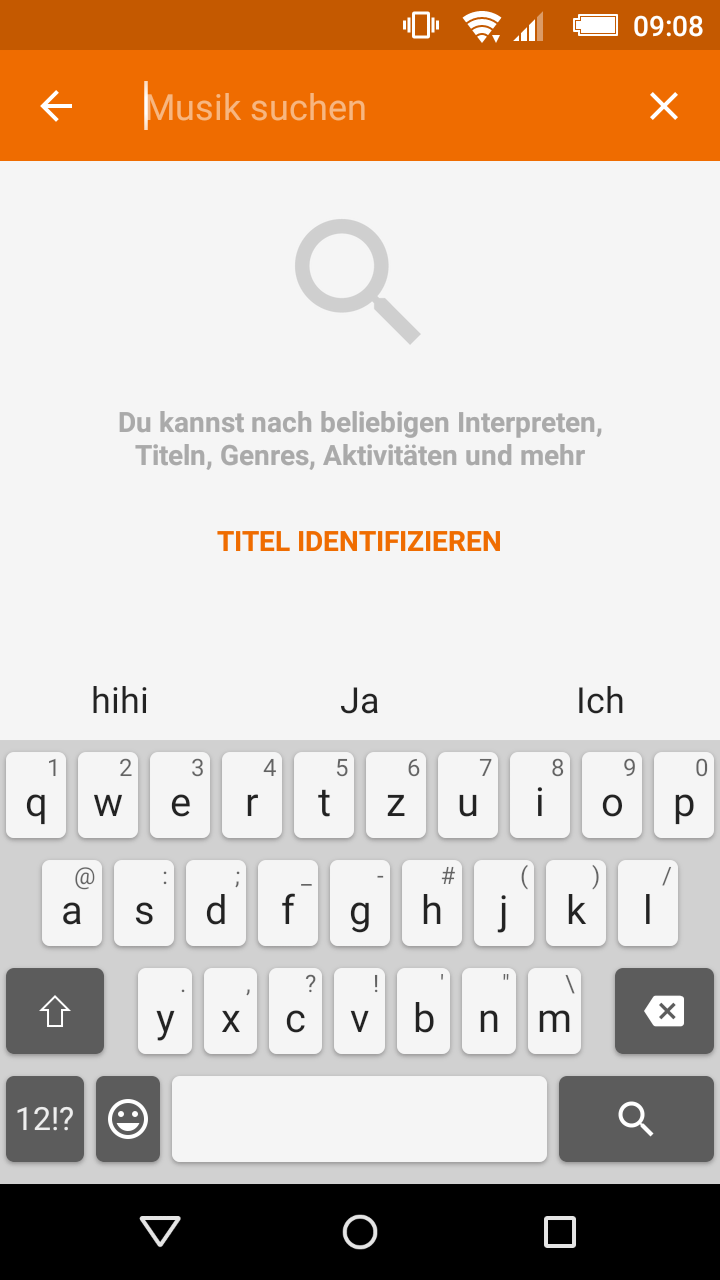The height and width of the screenshot is (1280, 720).
Task: Hit the keyboard's search key
Action: pos(636,1119)
